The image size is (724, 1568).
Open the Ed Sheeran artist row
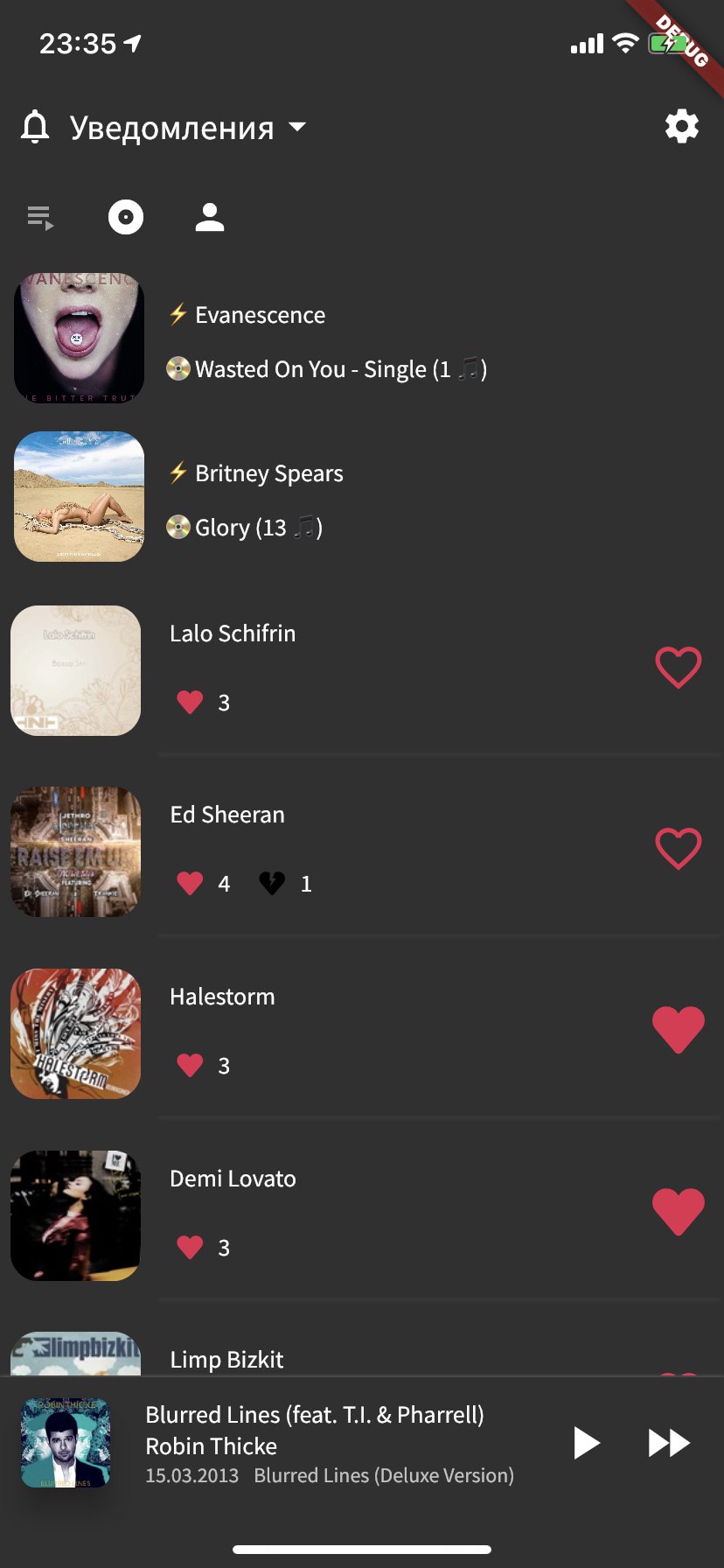pos(362,851)
